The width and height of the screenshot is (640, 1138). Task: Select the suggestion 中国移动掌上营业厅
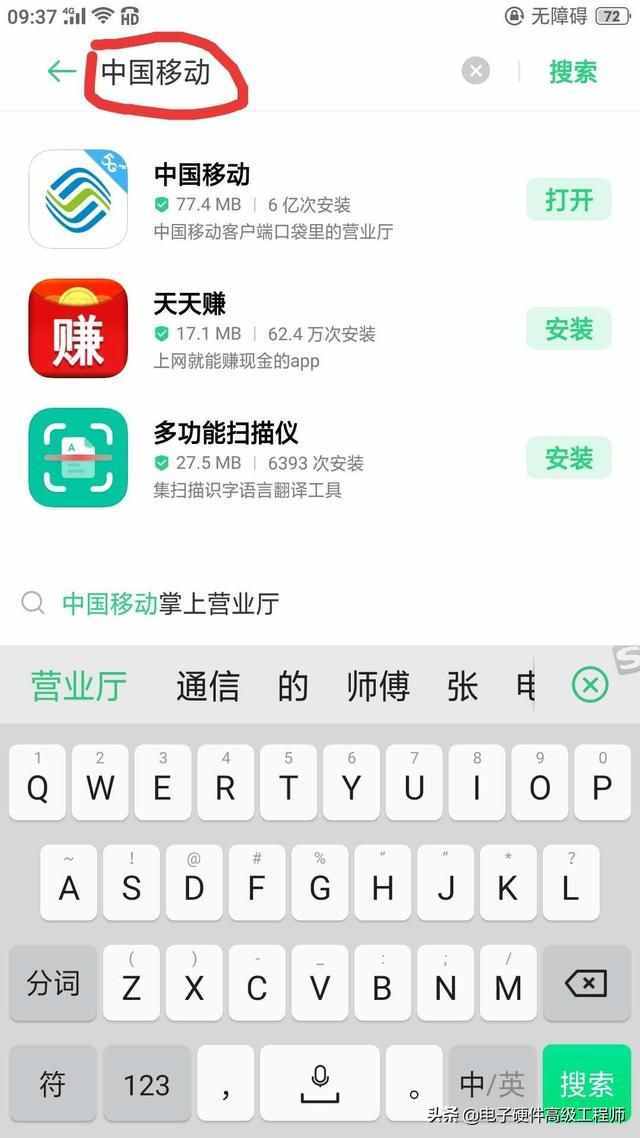click(x=170, y=603)
